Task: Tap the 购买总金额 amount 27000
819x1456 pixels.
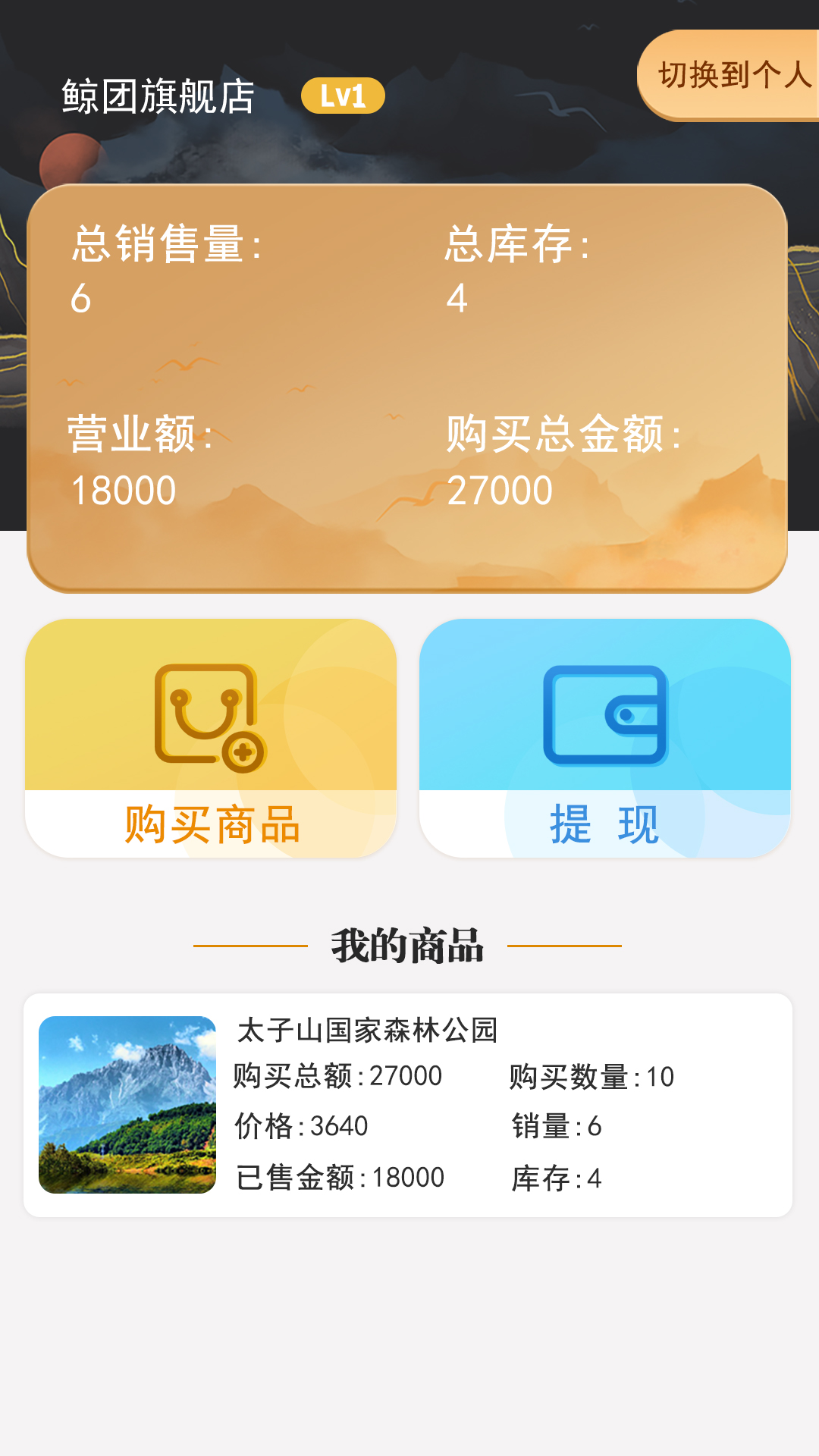Action: tap(500, 491)
